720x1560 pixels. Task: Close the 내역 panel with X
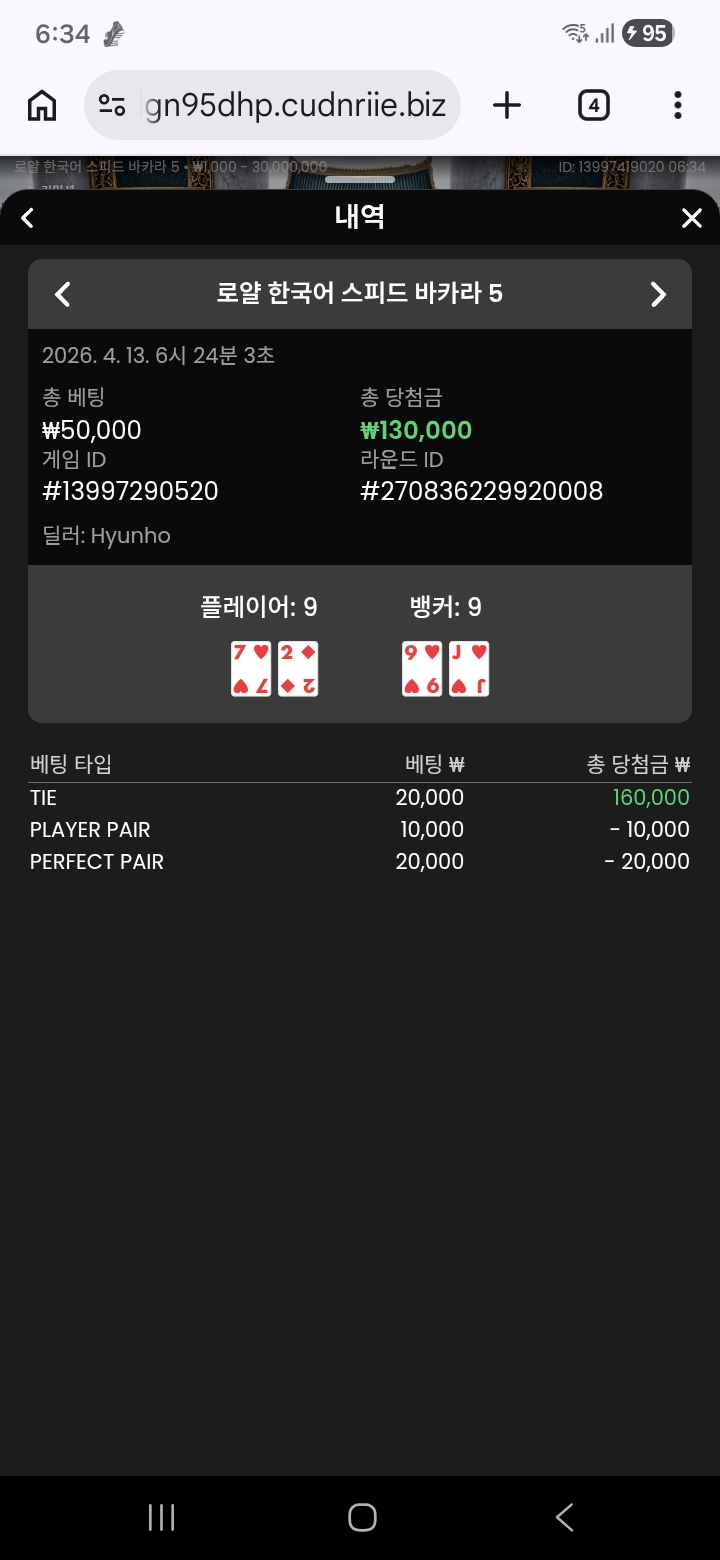[691, 218]
